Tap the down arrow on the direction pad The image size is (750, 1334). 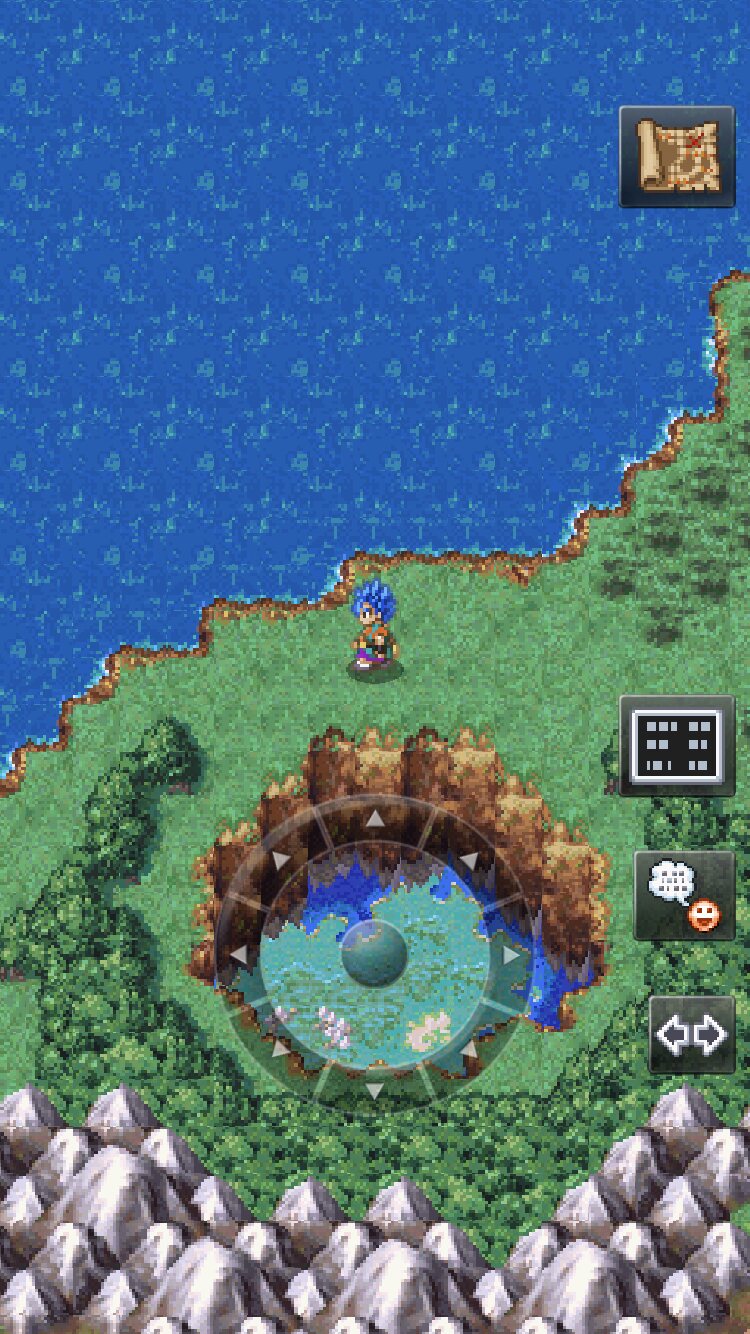[x=374, y=1090]
